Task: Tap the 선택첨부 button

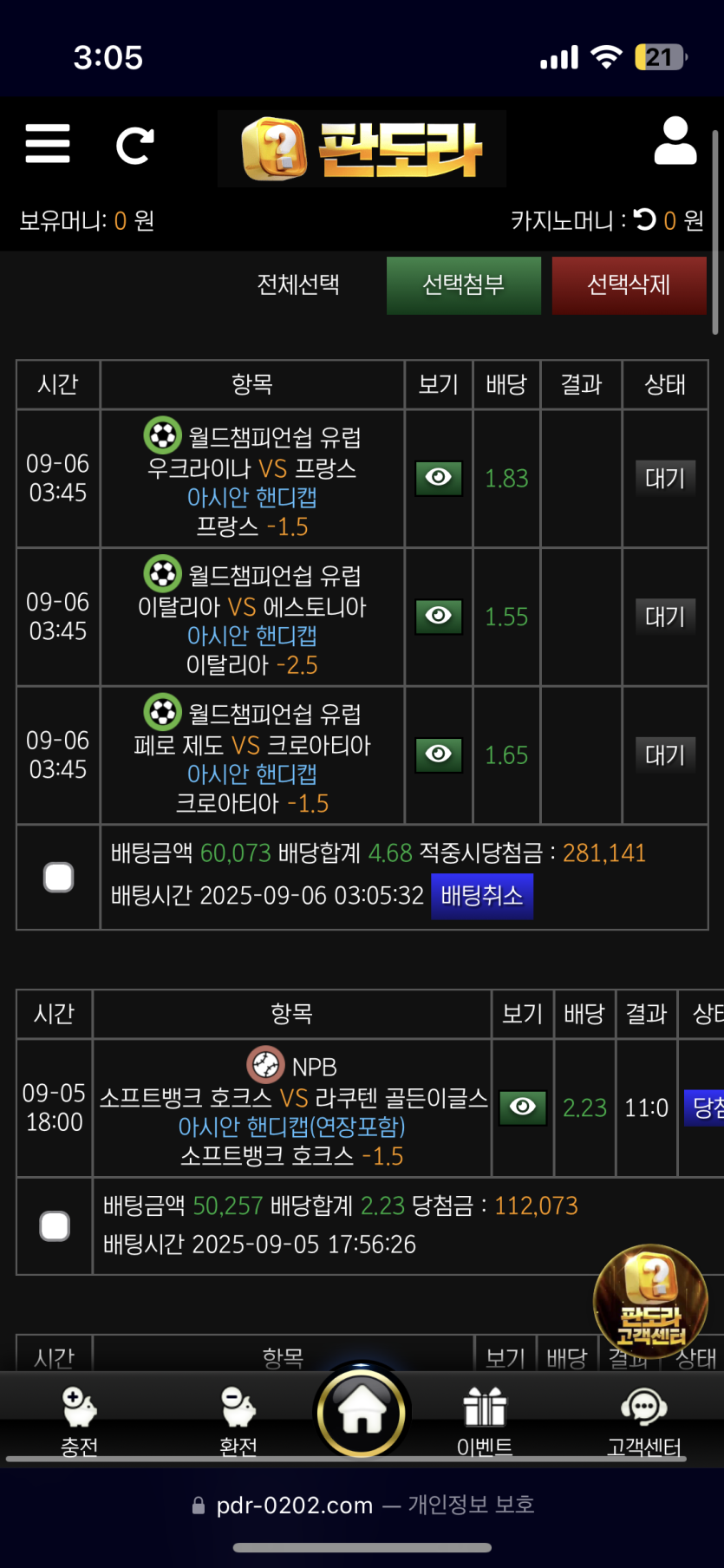Action: (463, 284)
